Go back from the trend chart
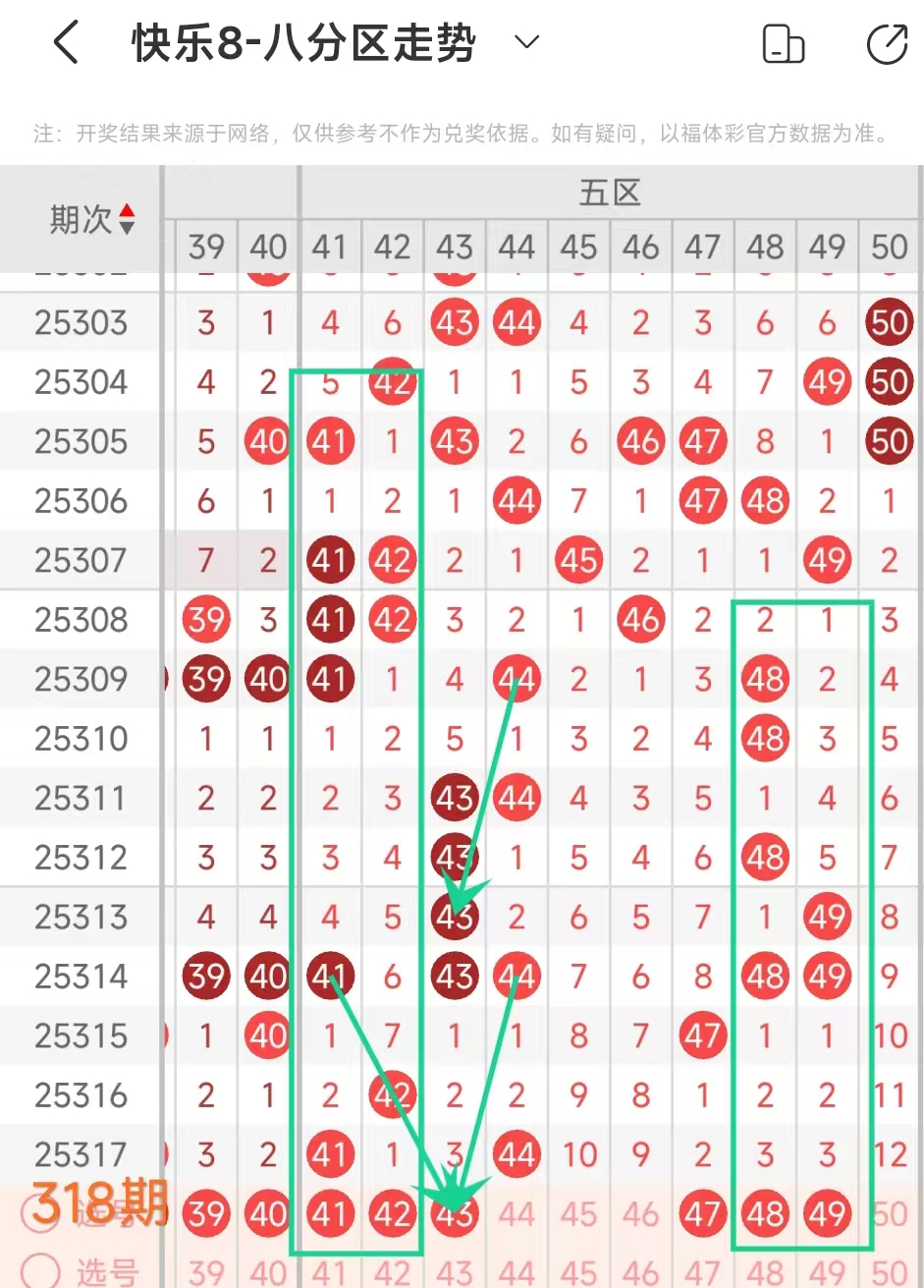This screenshot has width=924, height=1288. click(65, 44)
